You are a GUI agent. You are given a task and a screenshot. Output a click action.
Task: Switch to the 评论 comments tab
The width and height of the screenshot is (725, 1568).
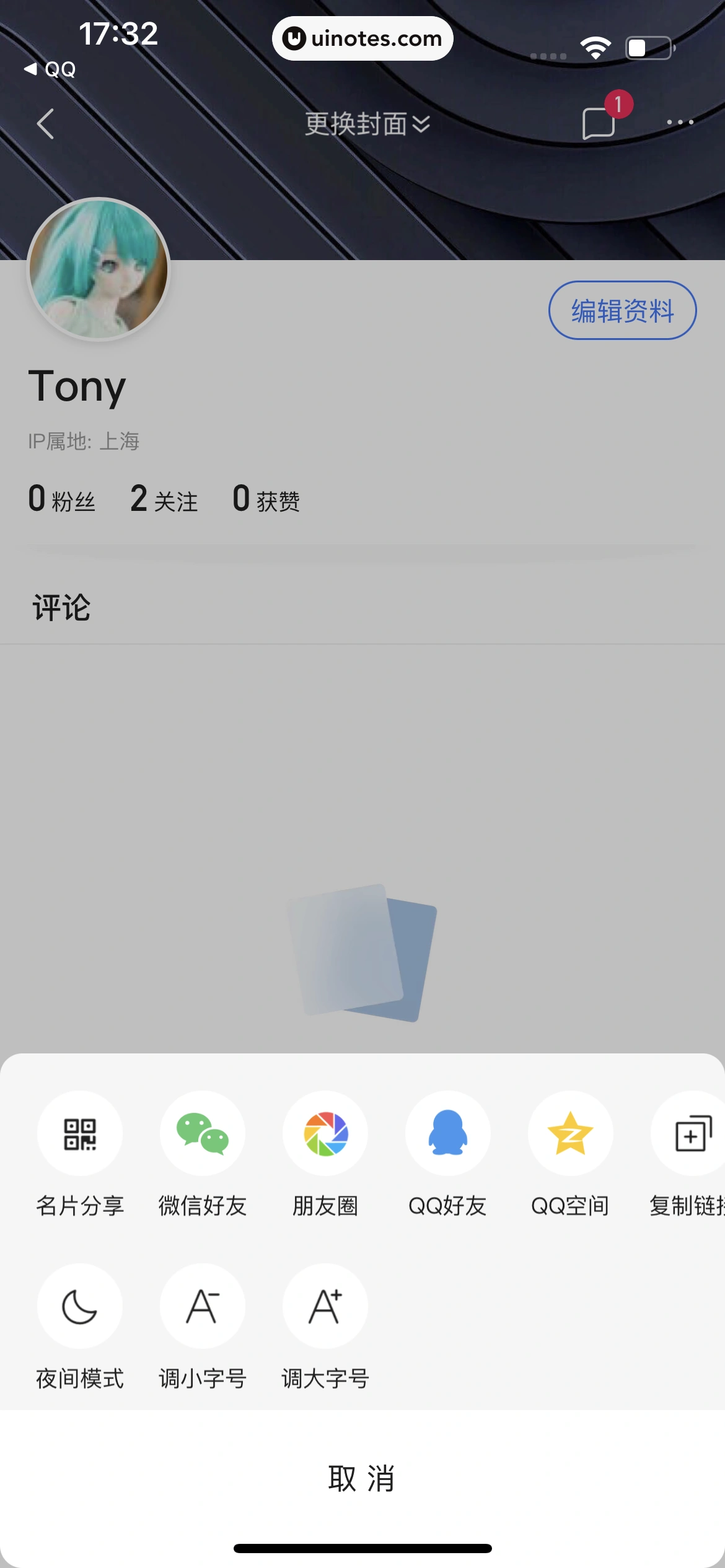61,608
